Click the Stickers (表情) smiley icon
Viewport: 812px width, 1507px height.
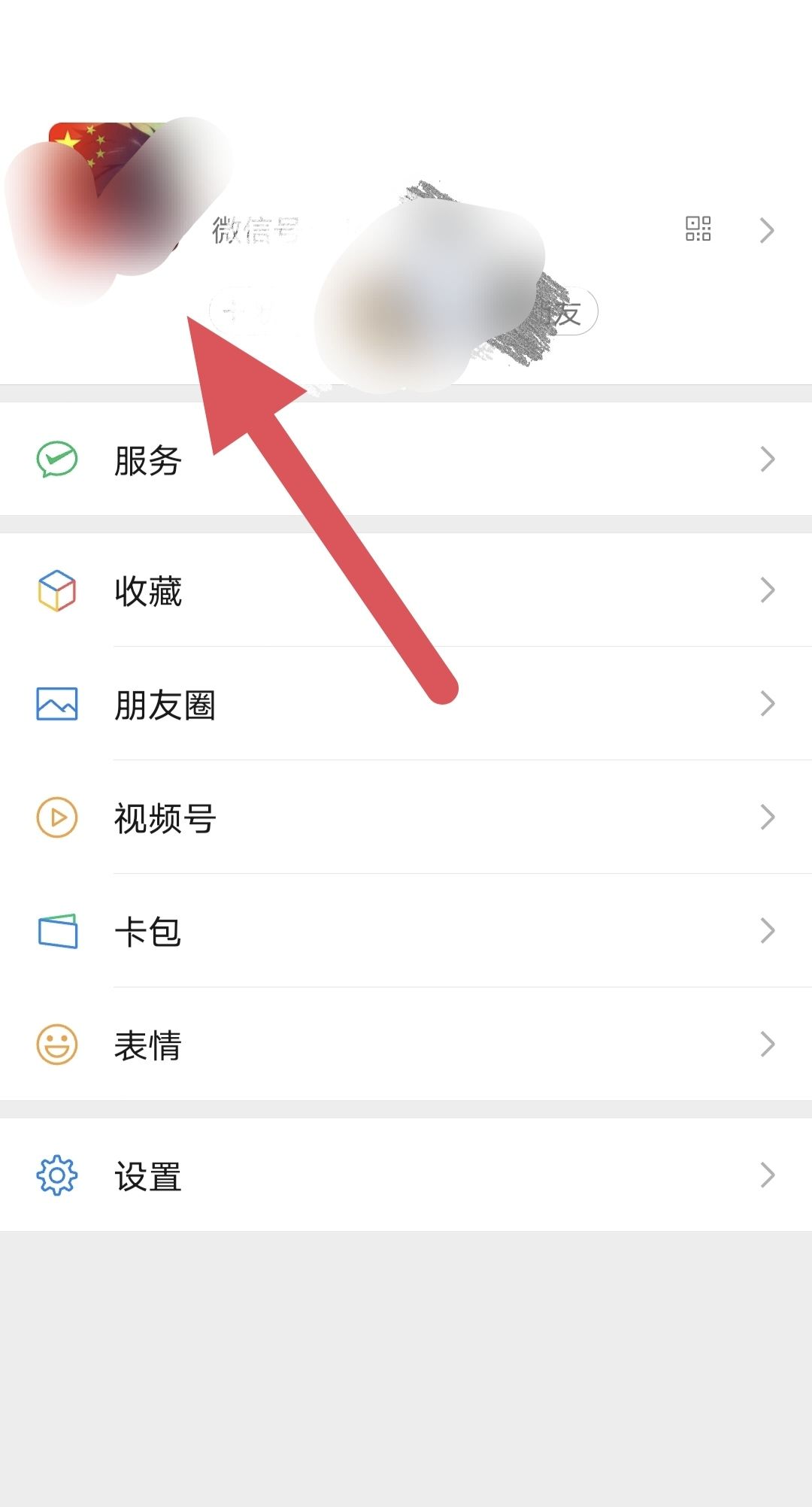pyautogui.click(x=56, y=1044)
